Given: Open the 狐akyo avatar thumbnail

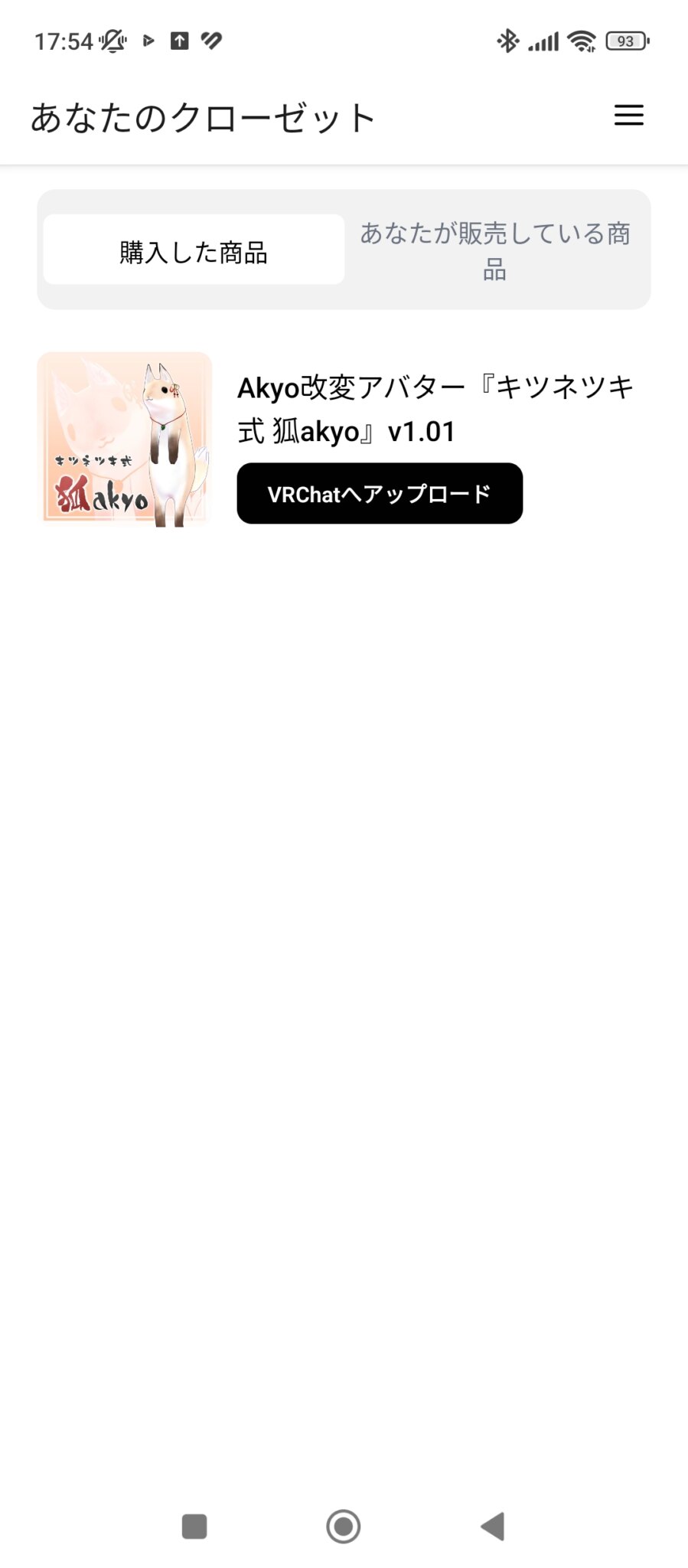Looking at the screenshot, I should point(125,439).
